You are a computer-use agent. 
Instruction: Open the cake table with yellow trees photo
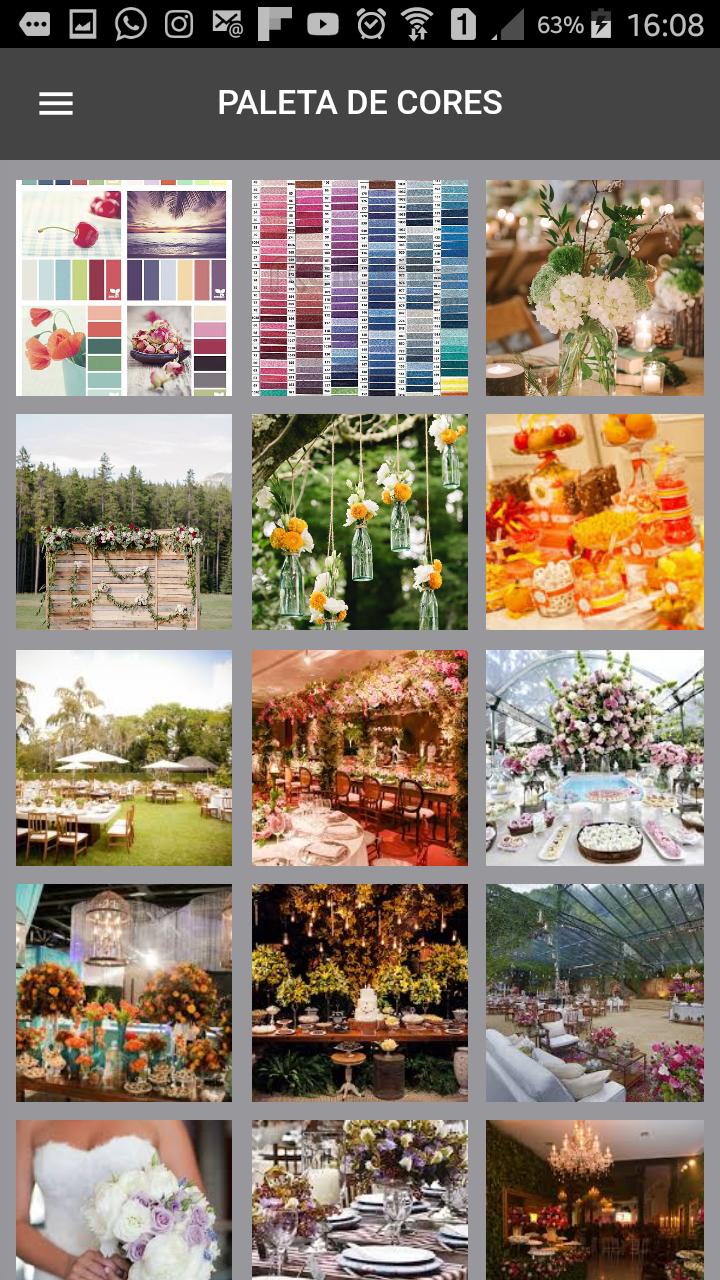(x=360, y=992)
